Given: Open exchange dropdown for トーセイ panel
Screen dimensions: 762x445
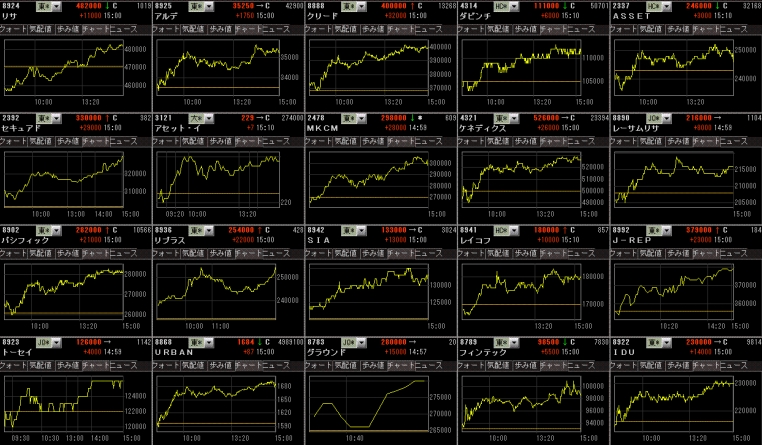Looking at the screenshot, I should pos(46,342).
